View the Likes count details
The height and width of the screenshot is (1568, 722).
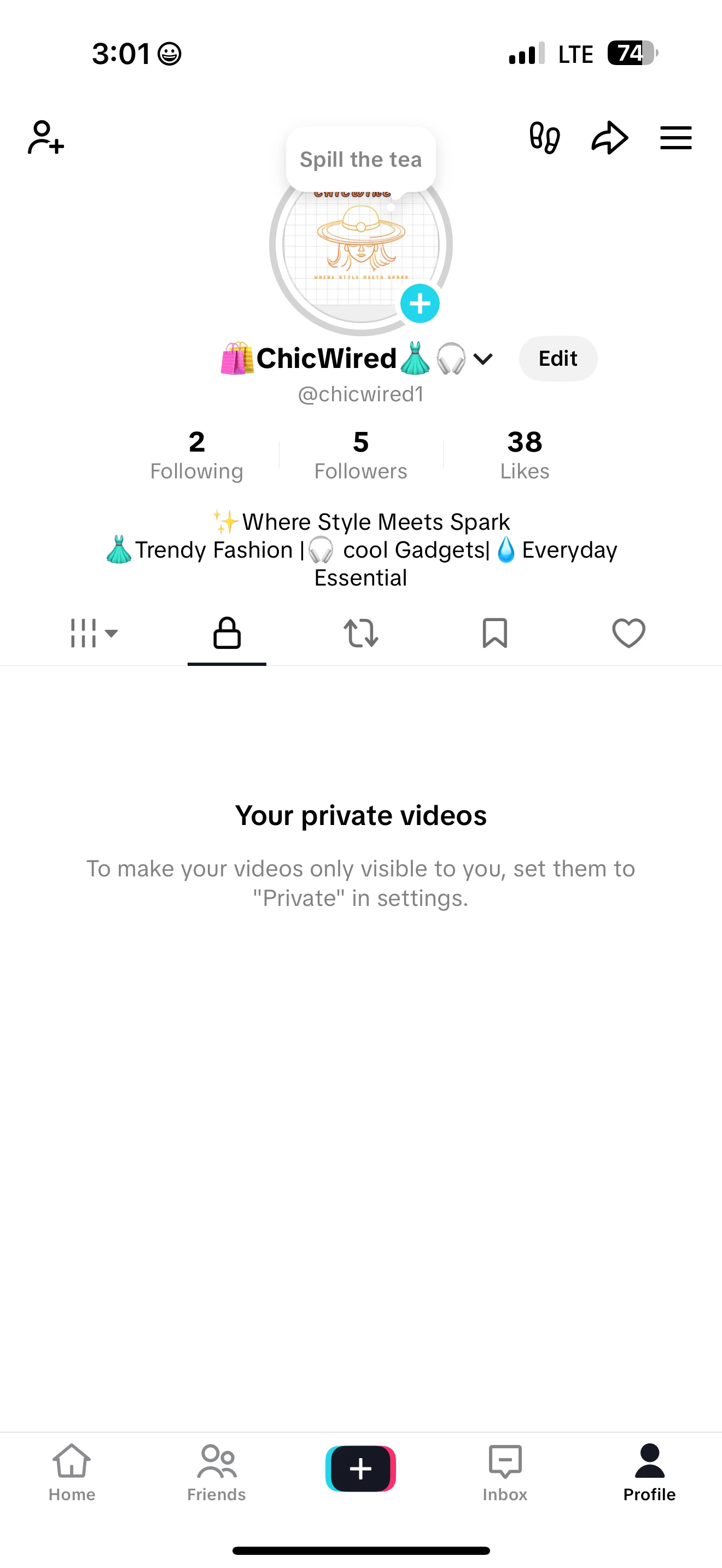(x=525, y=455)
